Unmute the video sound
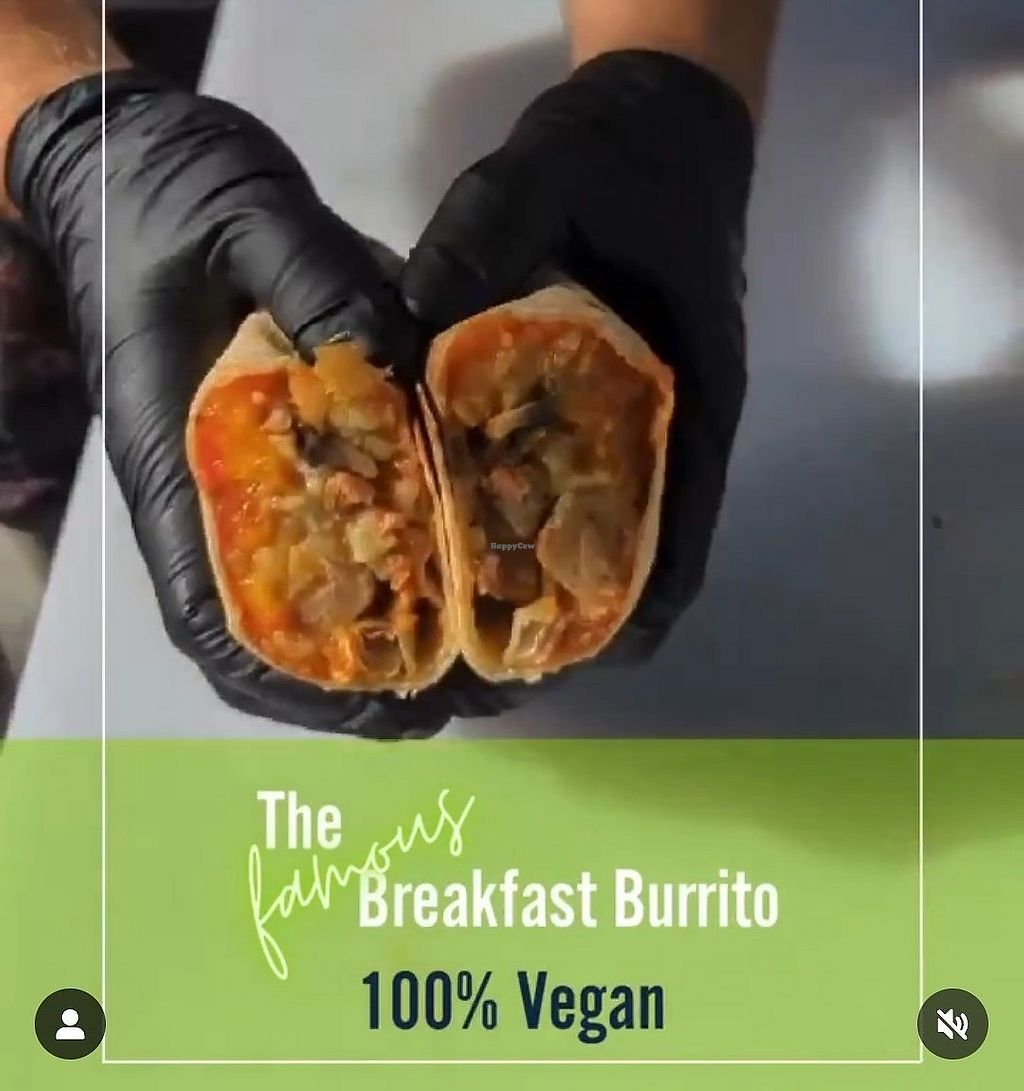Viewport: 1024px width, 1091px height. tap(952, 1023)
